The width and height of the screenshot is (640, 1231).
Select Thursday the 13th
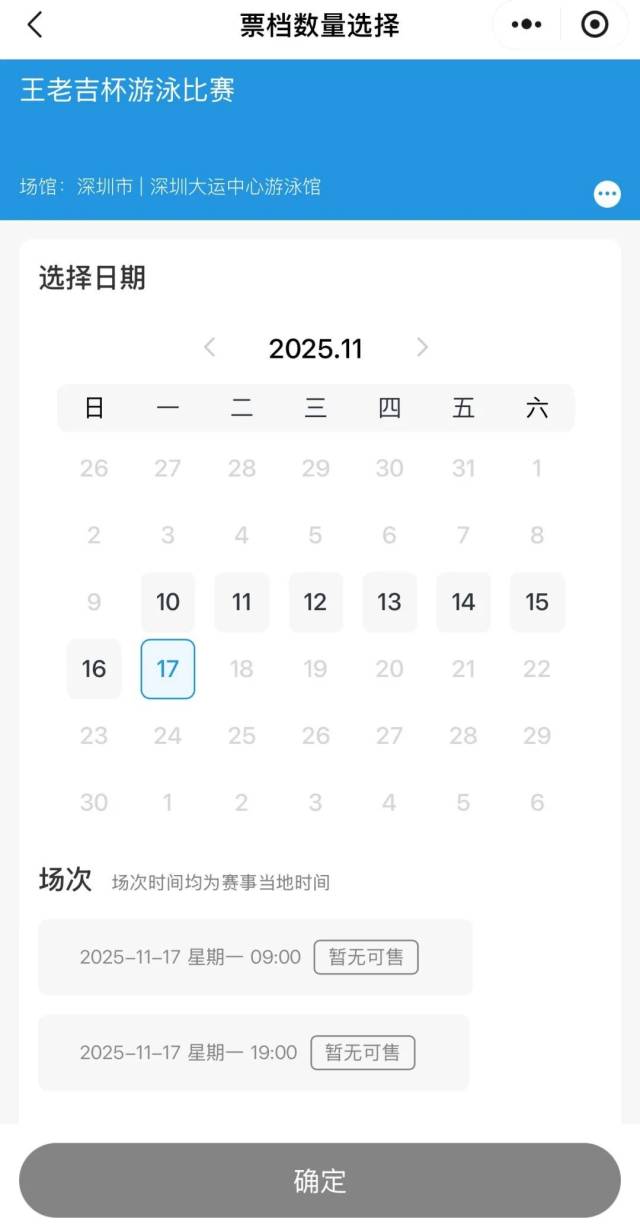[389, 602]
